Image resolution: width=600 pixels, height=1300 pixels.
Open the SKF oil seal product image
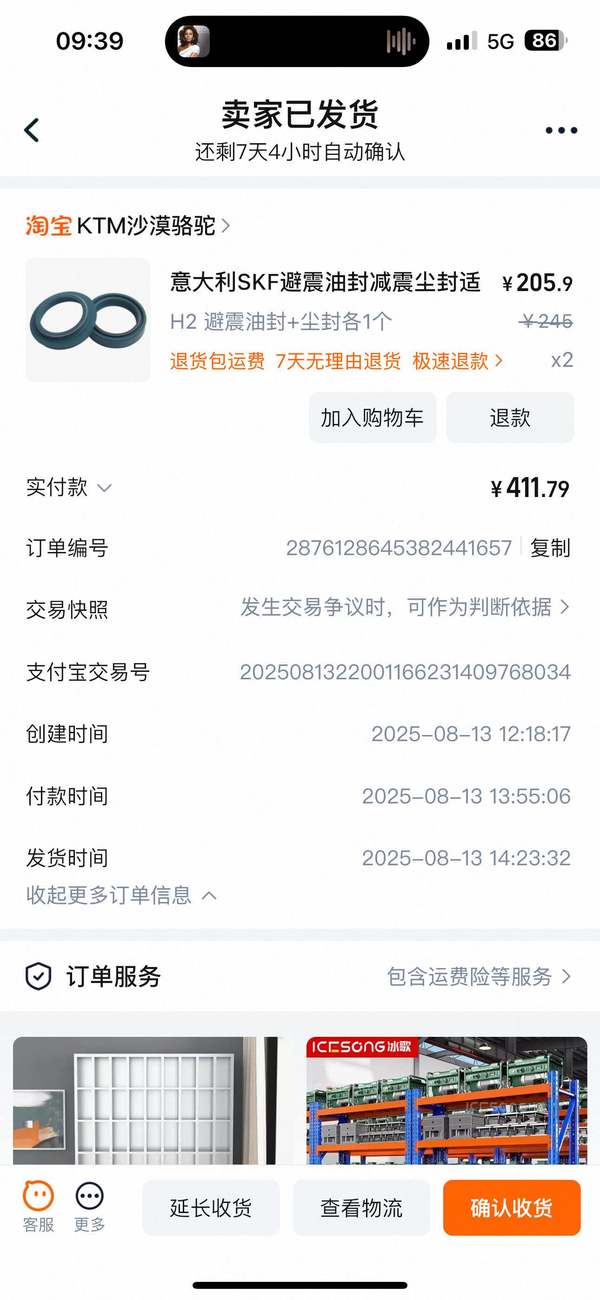[x=88, y=320]
